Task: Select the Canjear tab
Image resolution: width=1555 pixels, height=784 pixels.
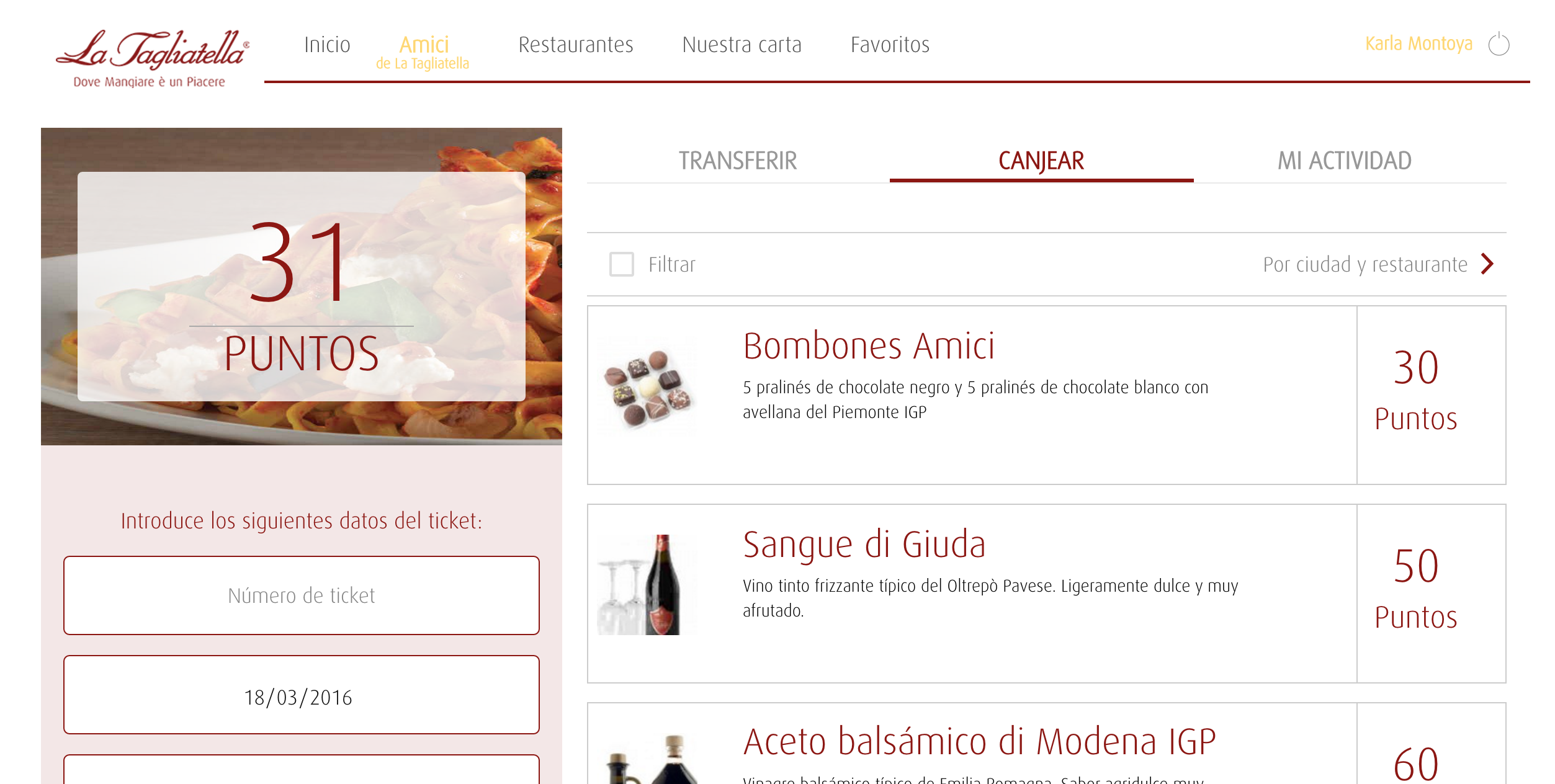Action: (x=1041, y=161)
